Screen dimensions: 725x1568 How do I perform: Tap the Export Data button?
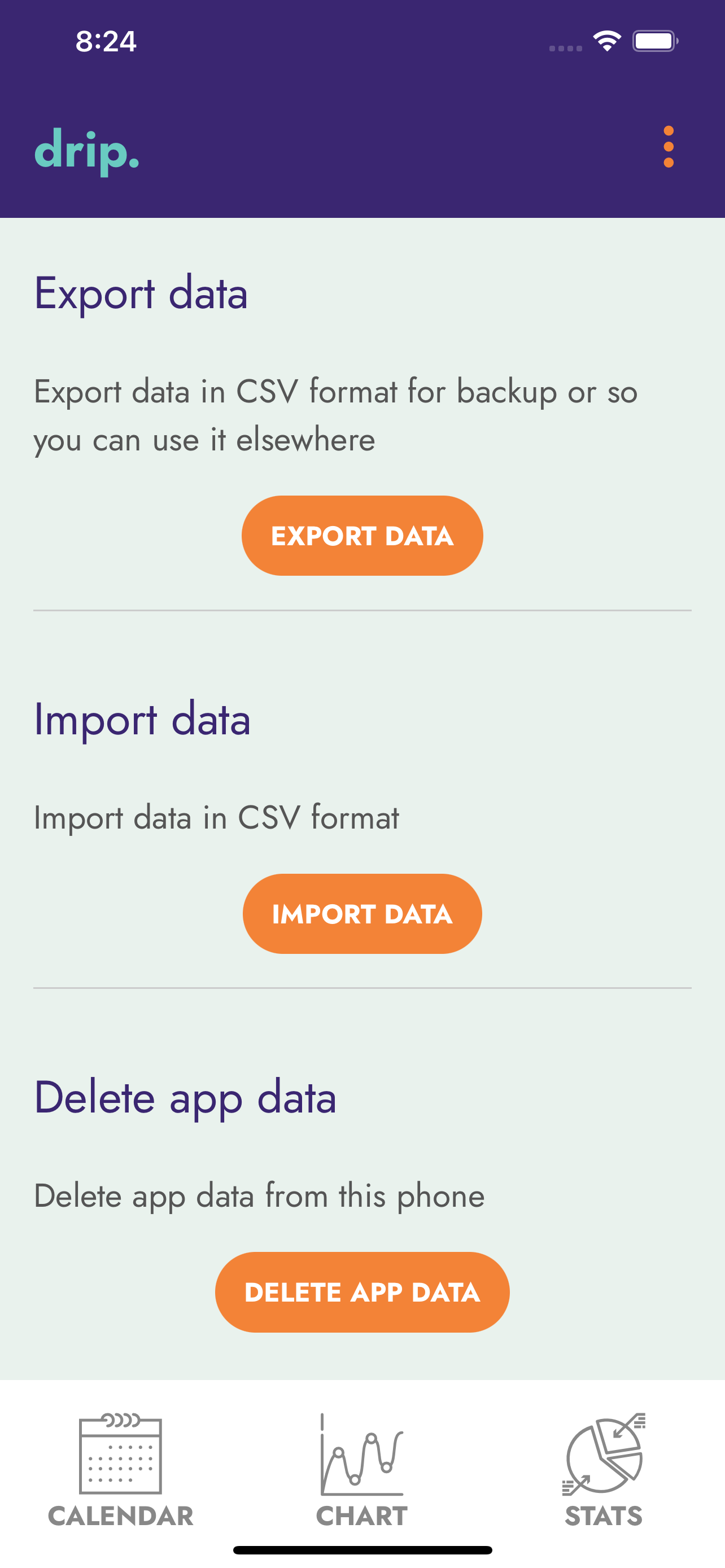(x=362, y=536)
